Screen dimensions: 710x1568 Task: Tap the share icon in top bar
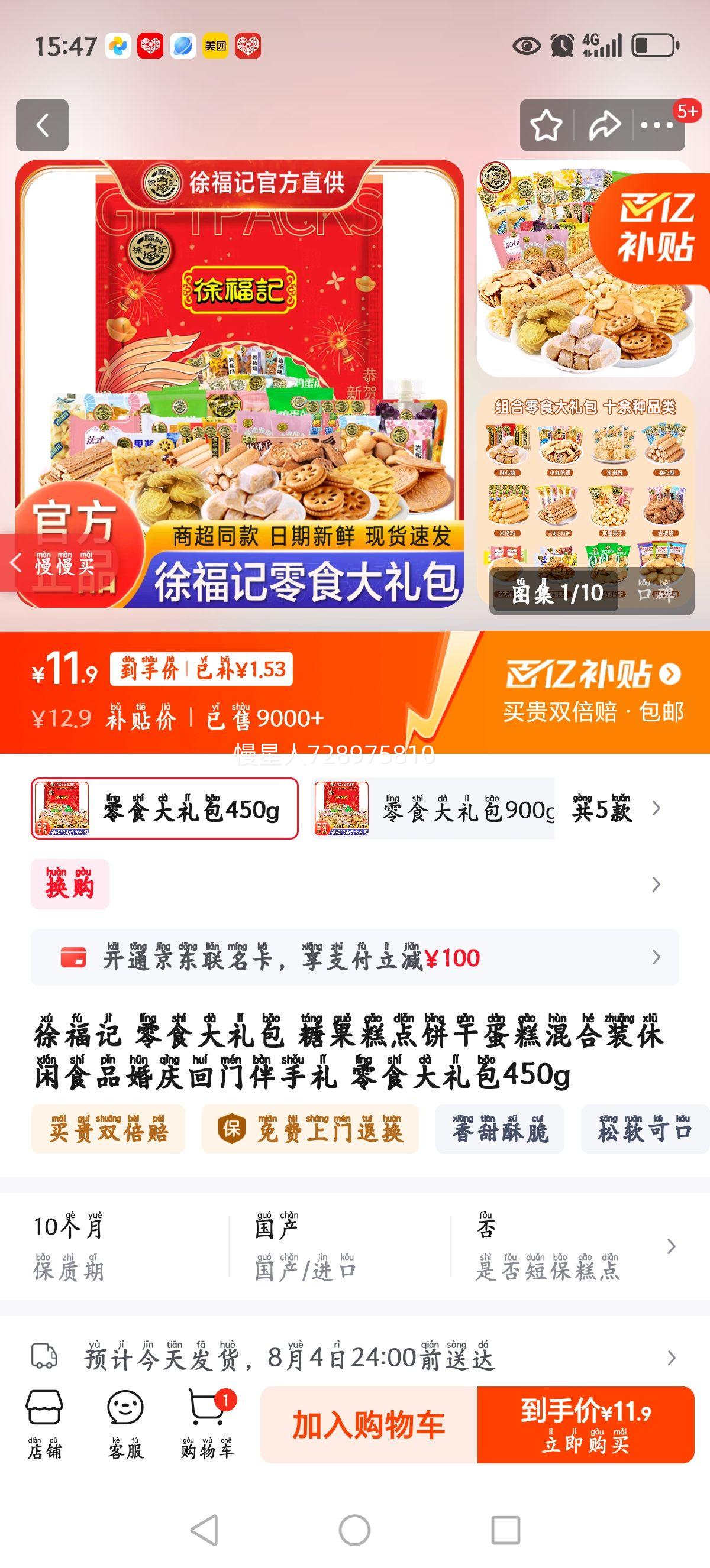tap(603, 126)
